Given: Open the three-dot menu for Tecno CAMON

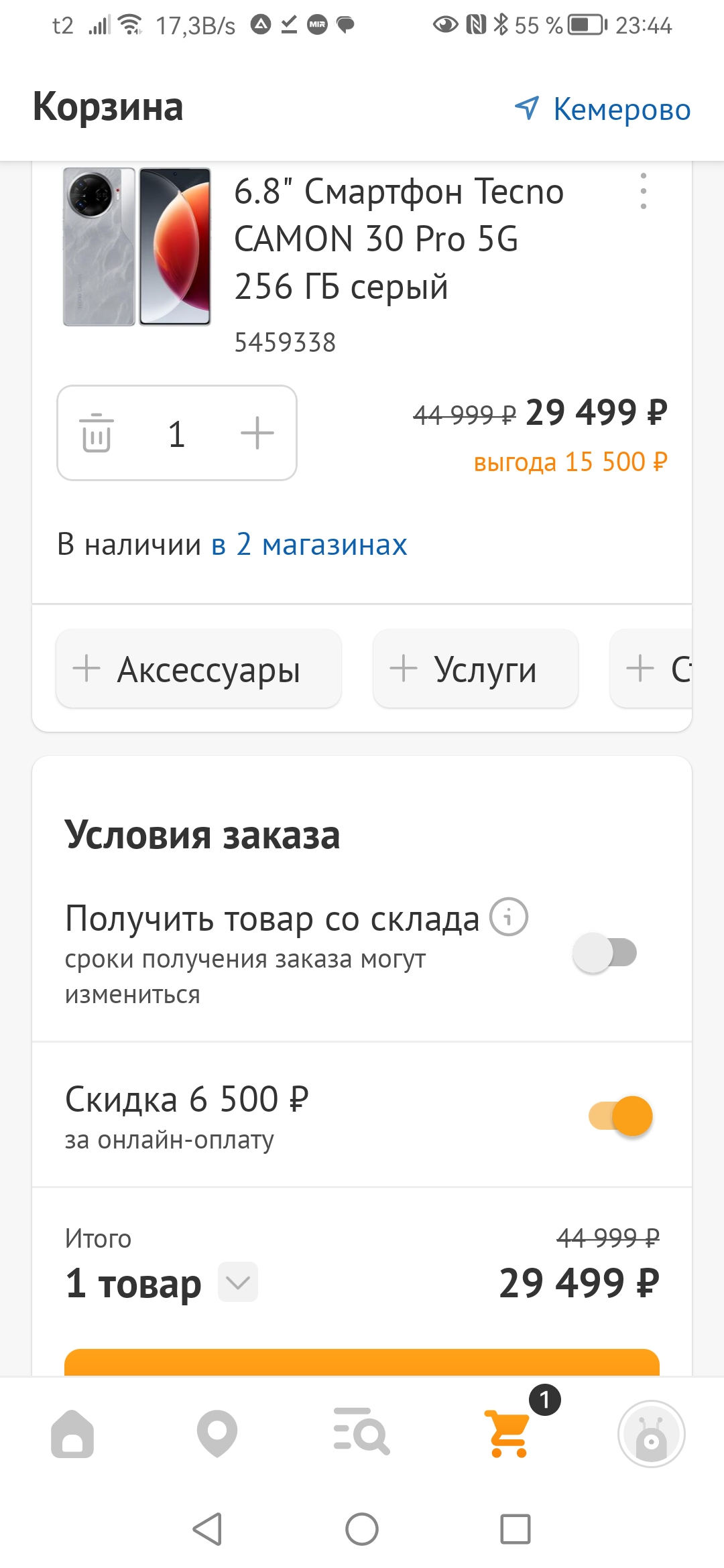Looking at the screenshot, I should [x=643, y=192].
